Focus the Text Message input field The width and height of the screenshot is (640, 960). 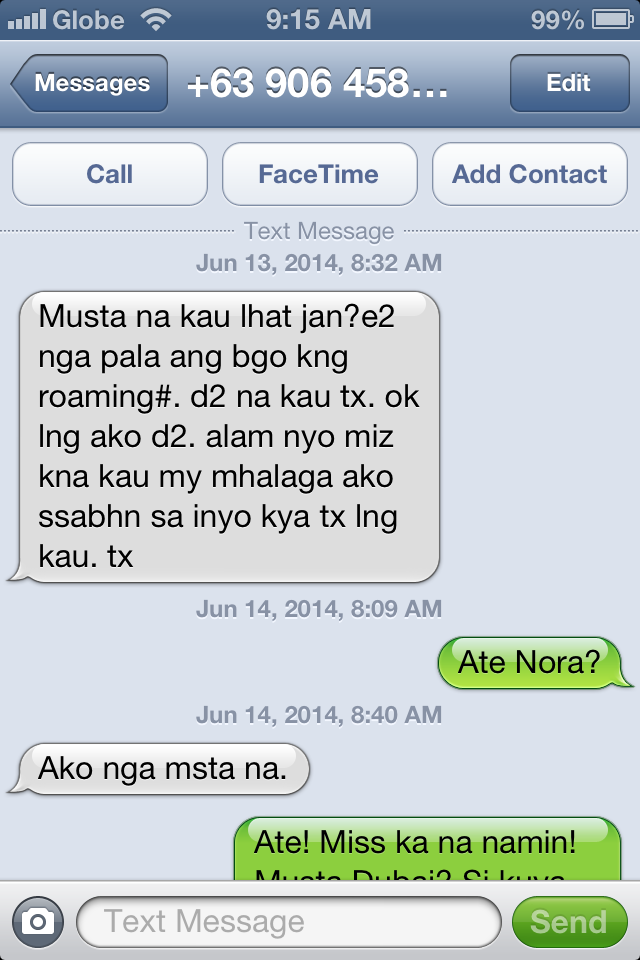coord(289,921)
